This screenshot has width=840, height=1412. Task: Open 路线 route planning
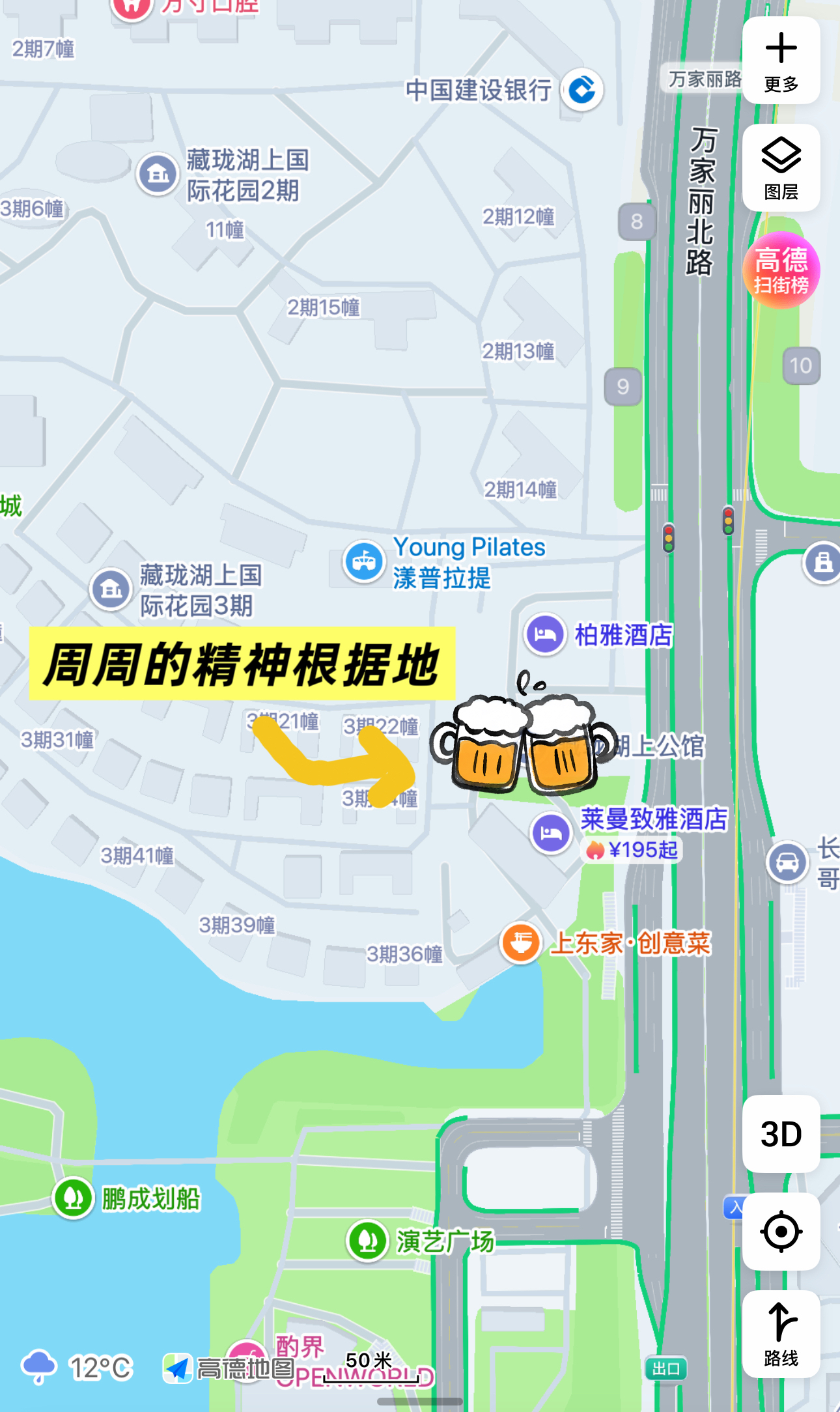(781, 1333)
